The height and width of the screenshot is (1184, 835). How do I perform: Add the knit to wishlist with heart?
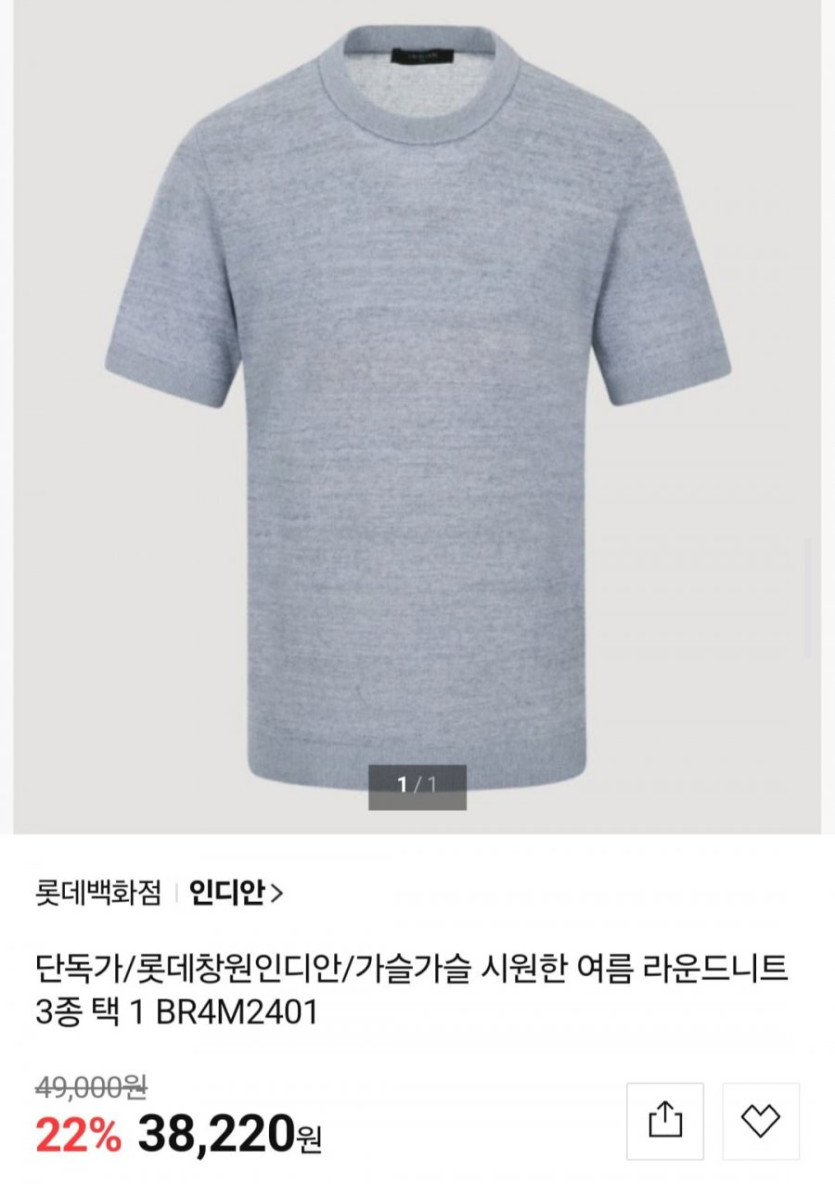761,1120
